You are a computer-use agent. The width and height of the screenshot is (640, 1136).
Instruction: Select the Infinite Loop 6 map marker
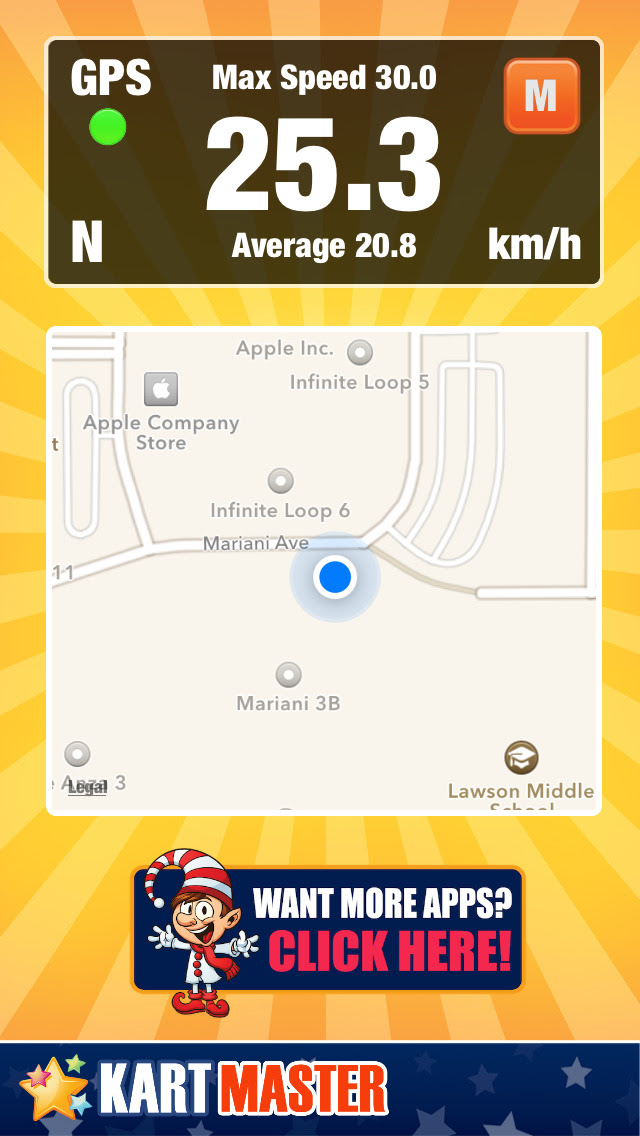pos(282,481)
